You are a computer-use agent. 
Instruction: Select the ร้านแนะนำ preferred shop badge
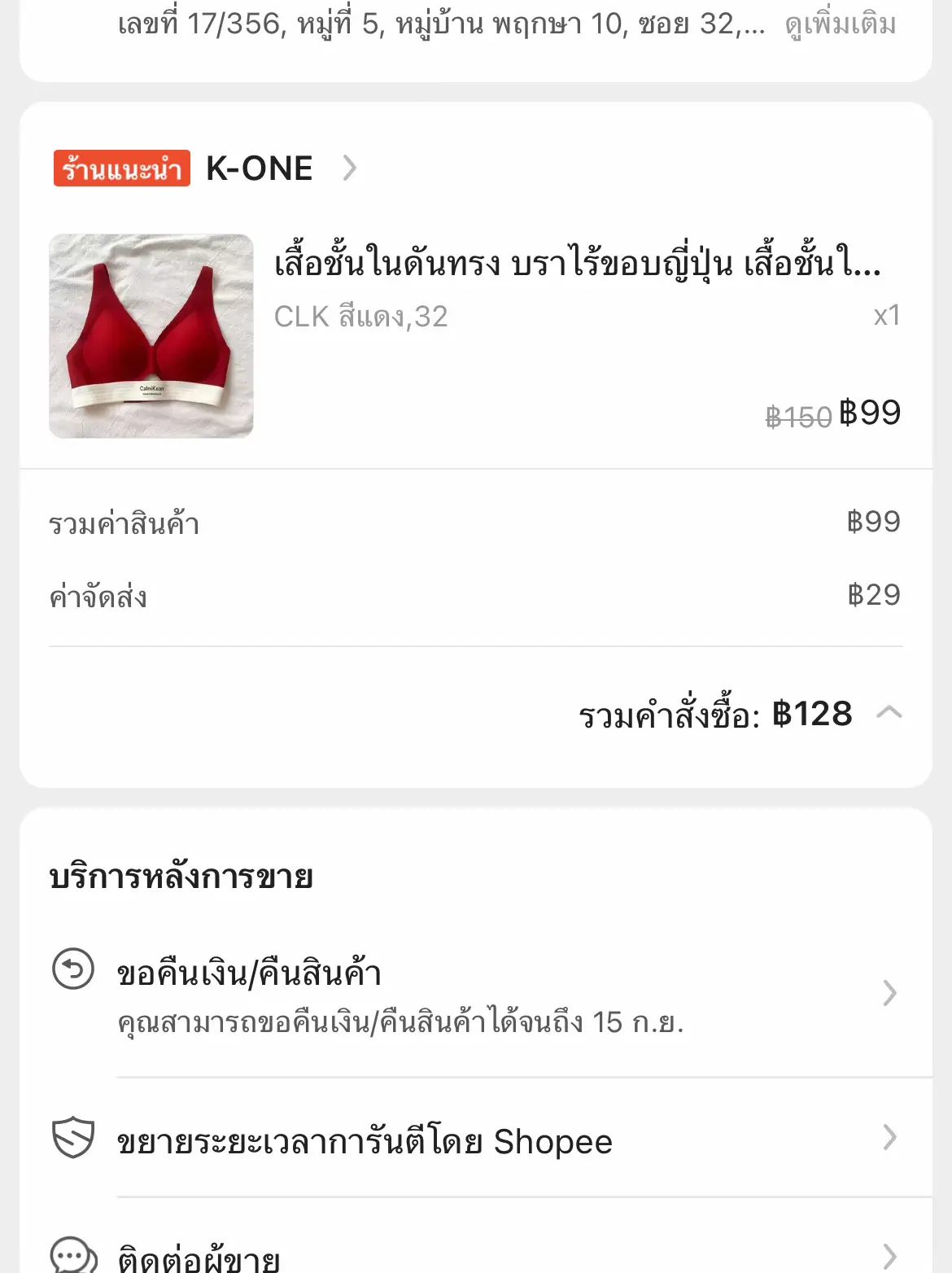[x=122, y=168]
